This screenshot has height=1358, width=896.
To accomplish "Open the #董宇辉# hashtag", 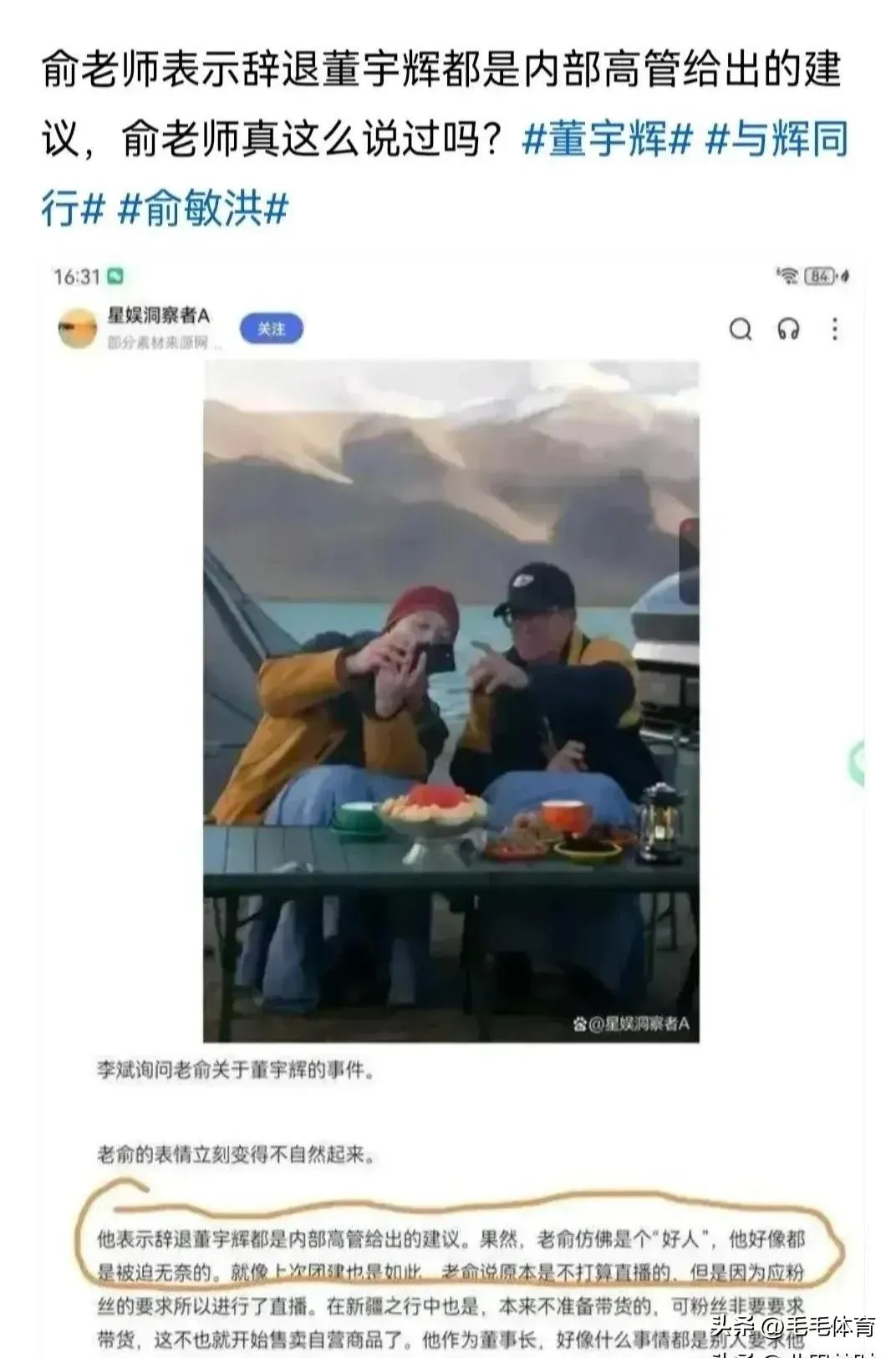I will (x=608, y=140).
